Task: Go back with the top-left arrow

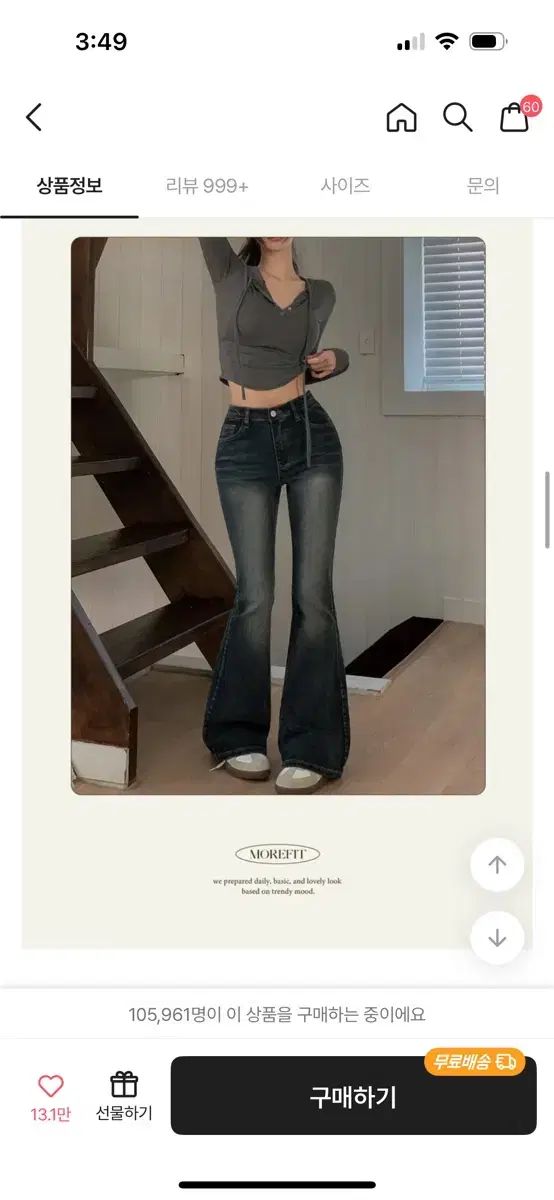Action: (34, 117)
